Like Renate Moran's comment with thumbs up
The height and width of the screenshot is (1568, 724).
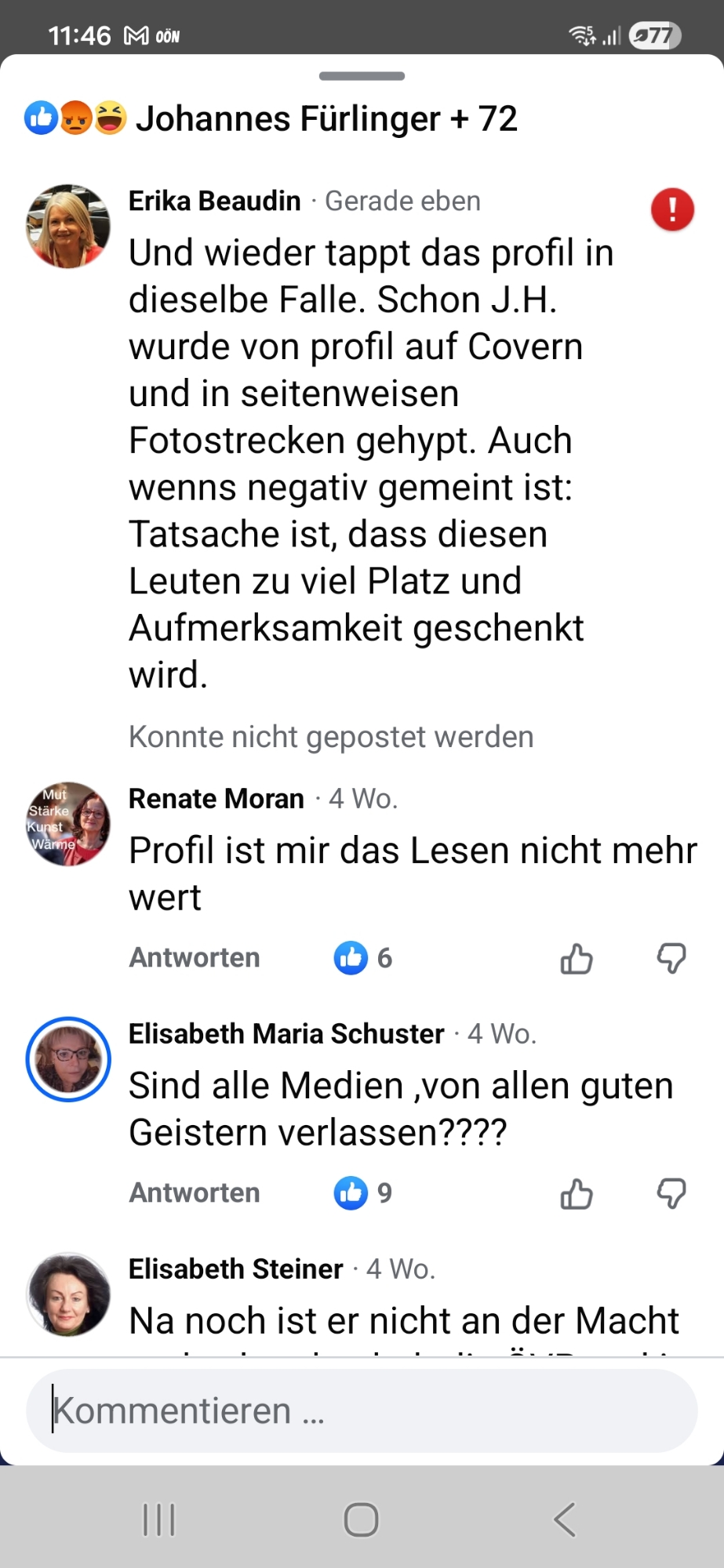pyautogui.click(x=577, y=958)
